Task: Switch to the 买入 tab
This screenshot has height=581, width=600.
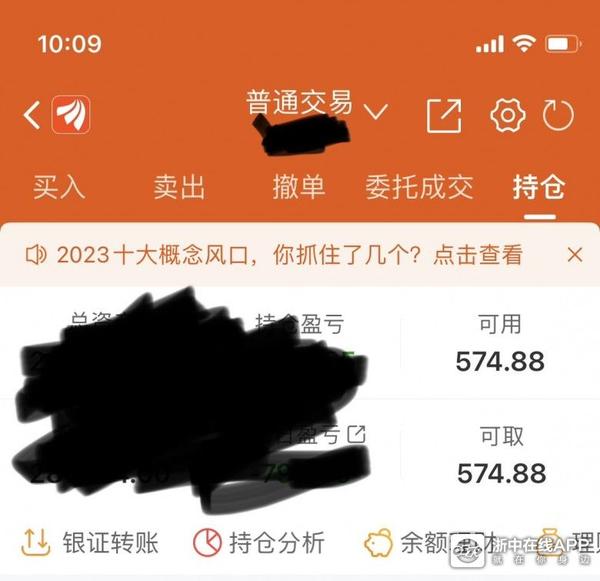Action: click(x=59, y=186)
